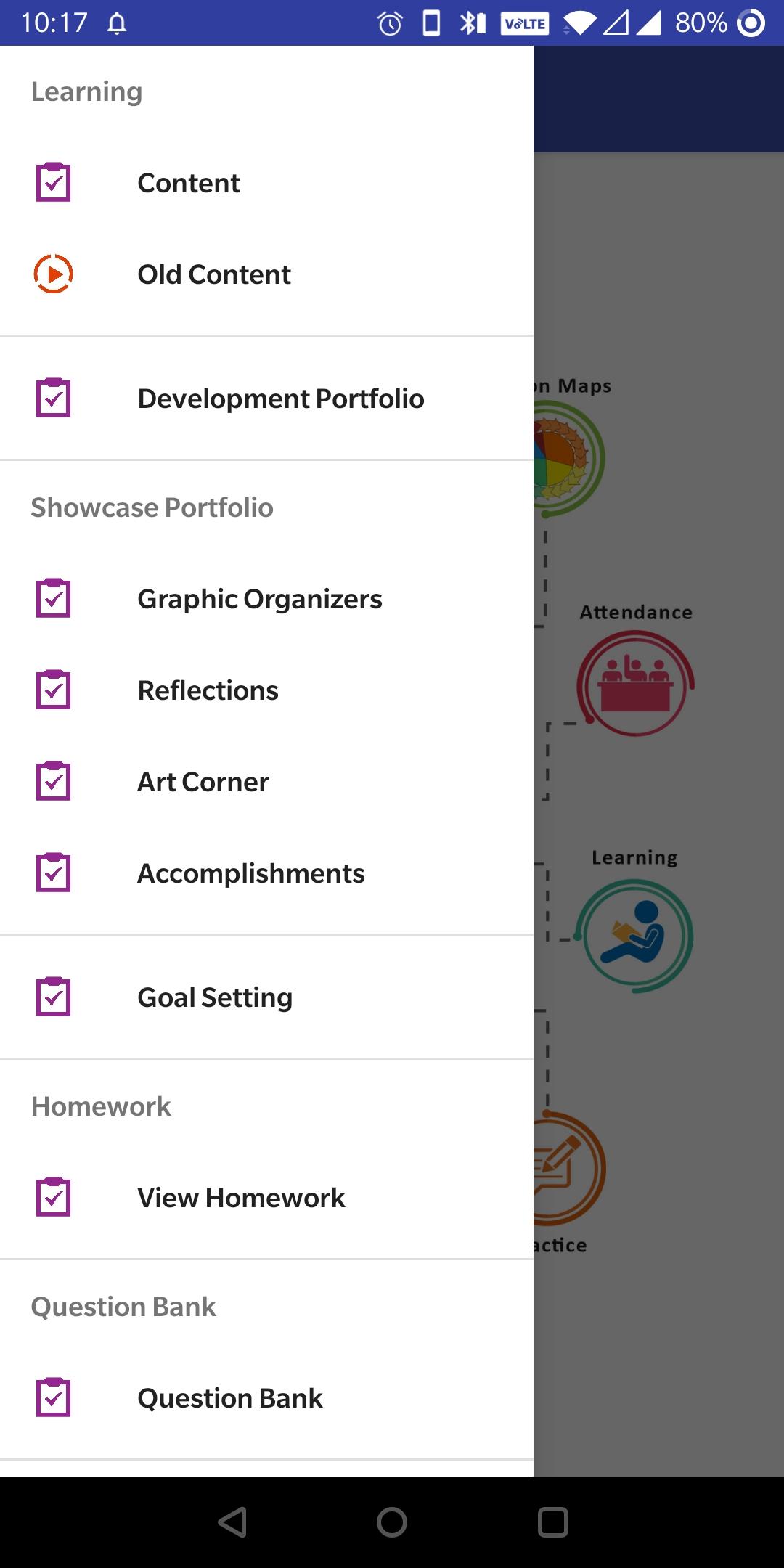Open Art Corner

[x=266, y=782]
